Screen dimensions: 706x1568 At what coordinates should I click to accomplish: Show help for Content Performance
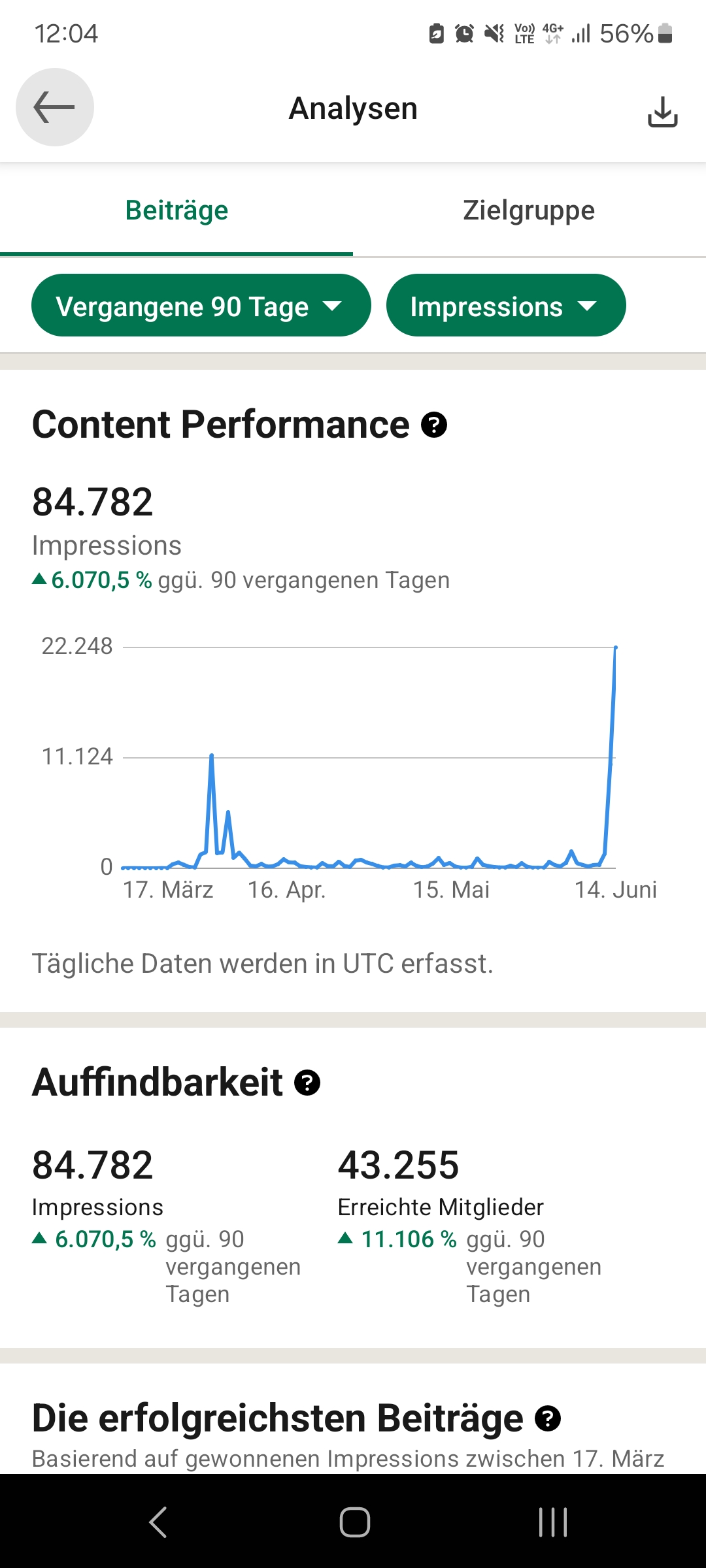pos(434,425)
